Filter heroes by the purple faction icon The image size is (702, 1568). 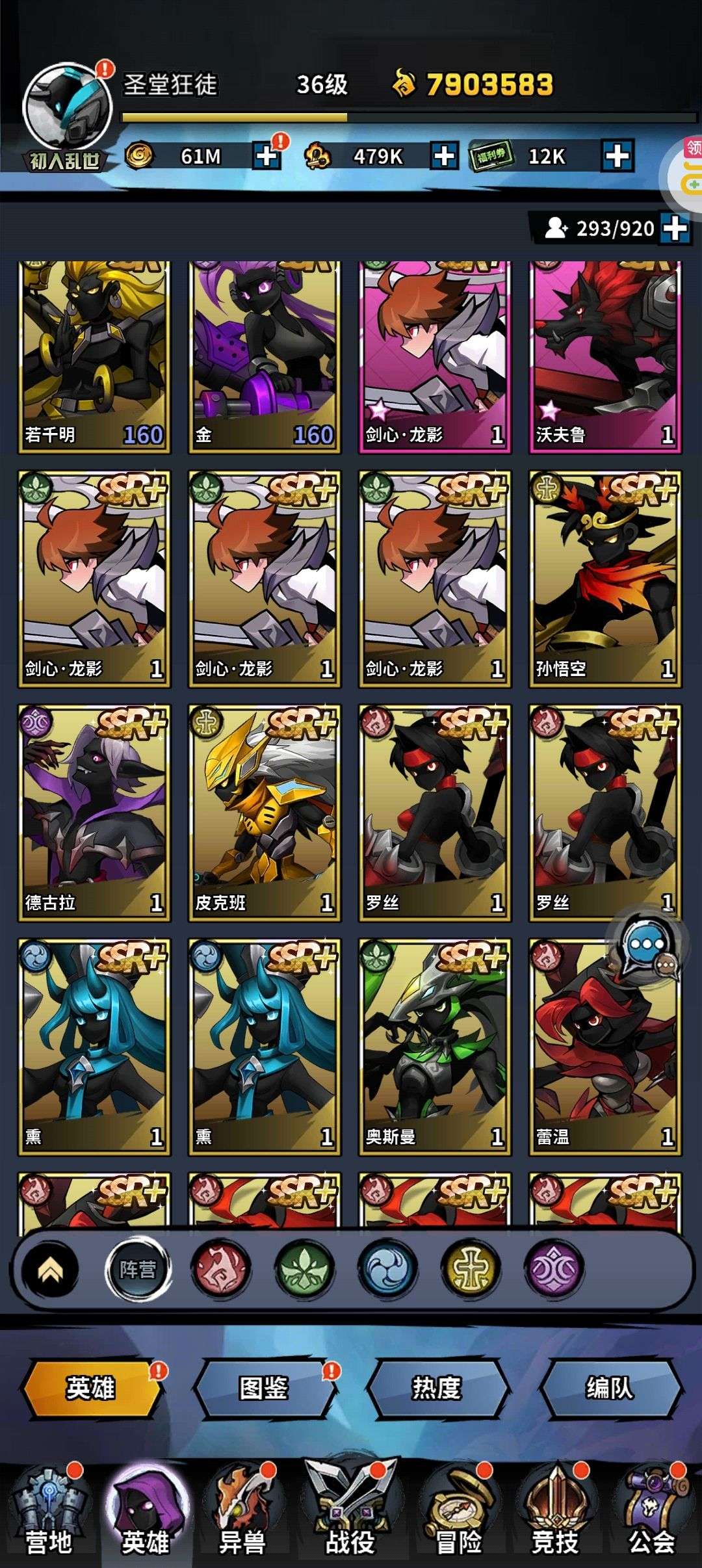coord(554,1270)
